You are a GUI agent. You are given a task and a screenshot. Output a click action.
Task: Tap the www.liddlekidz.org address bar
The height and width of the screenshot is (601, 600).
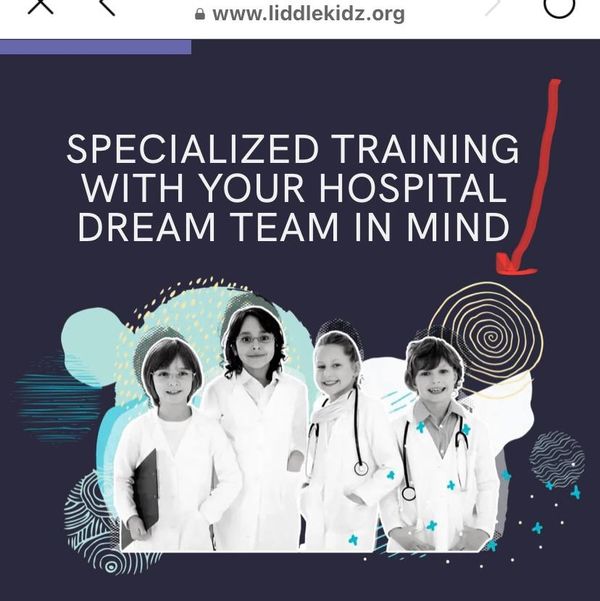point(300,13)
